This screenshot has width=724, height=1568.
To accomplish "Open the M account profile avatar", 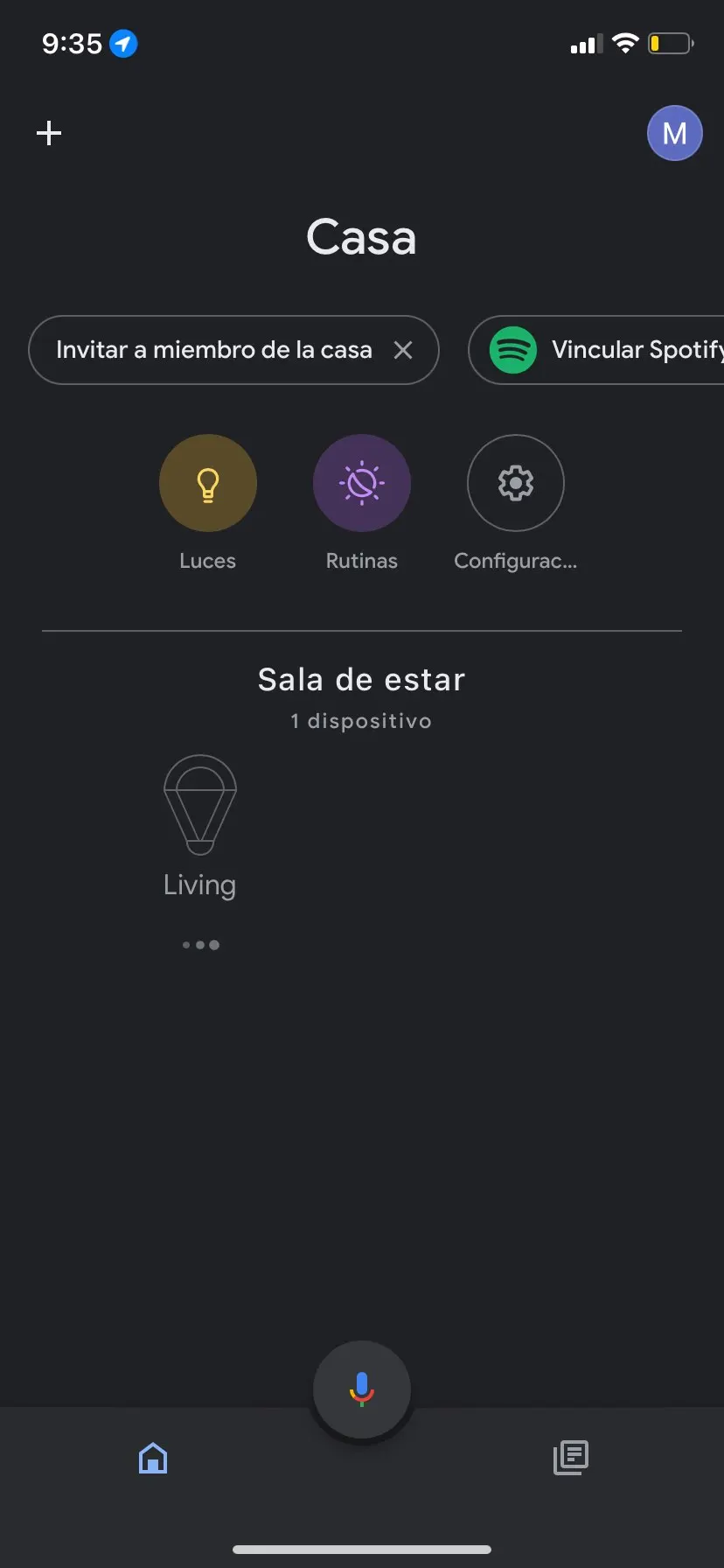I will coord(674,133).
